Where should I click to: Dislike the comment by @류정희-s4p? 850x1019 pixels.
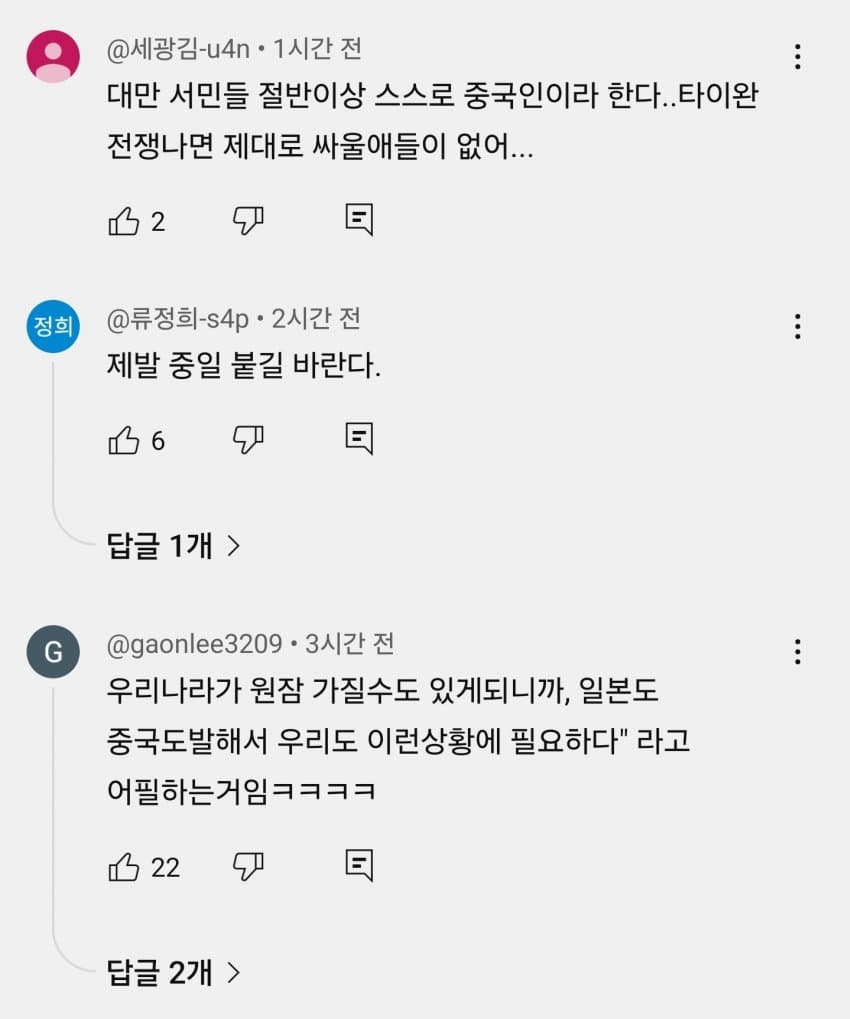coord(247,440)
